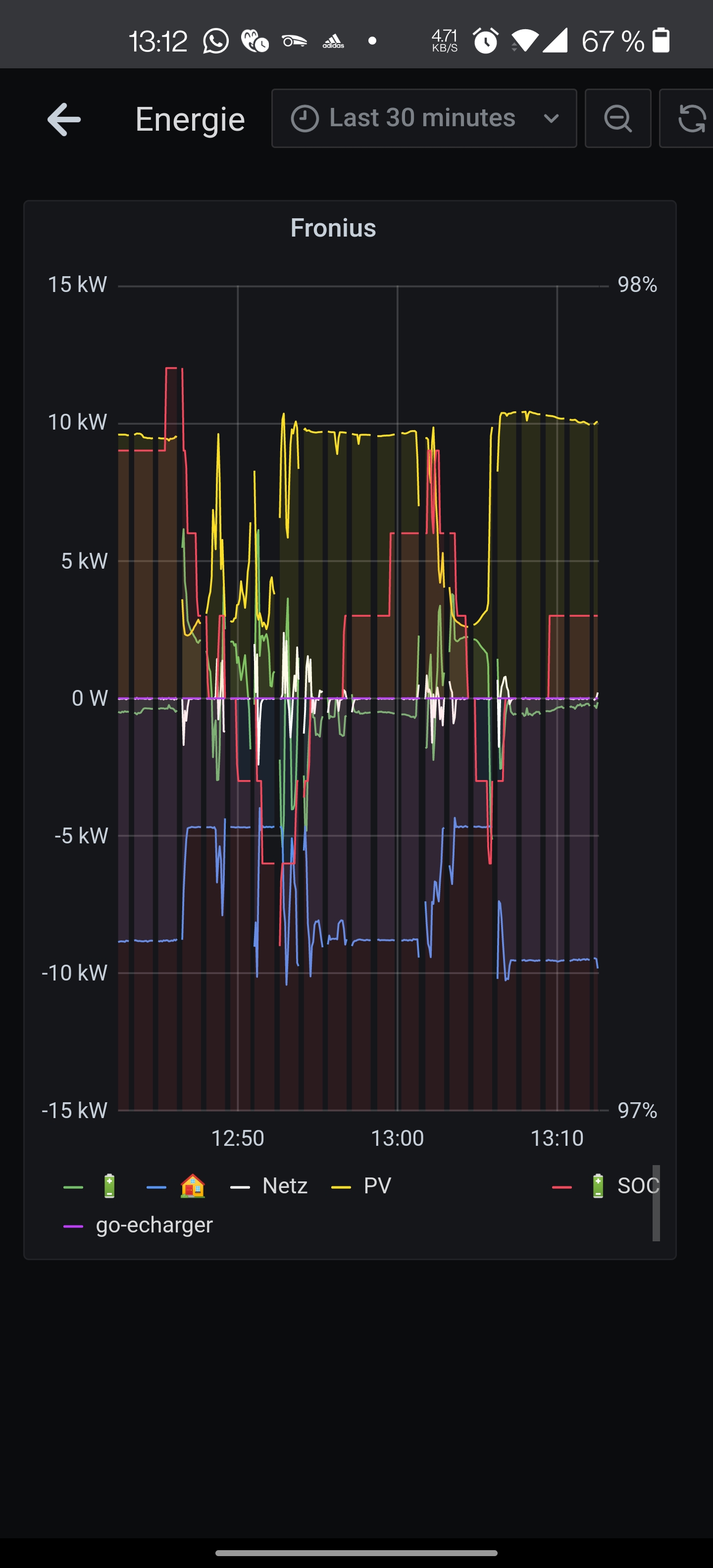Viewport: 713px width, 1568px height.
Task: Go back using the back arrow
Action: (64, 119)
